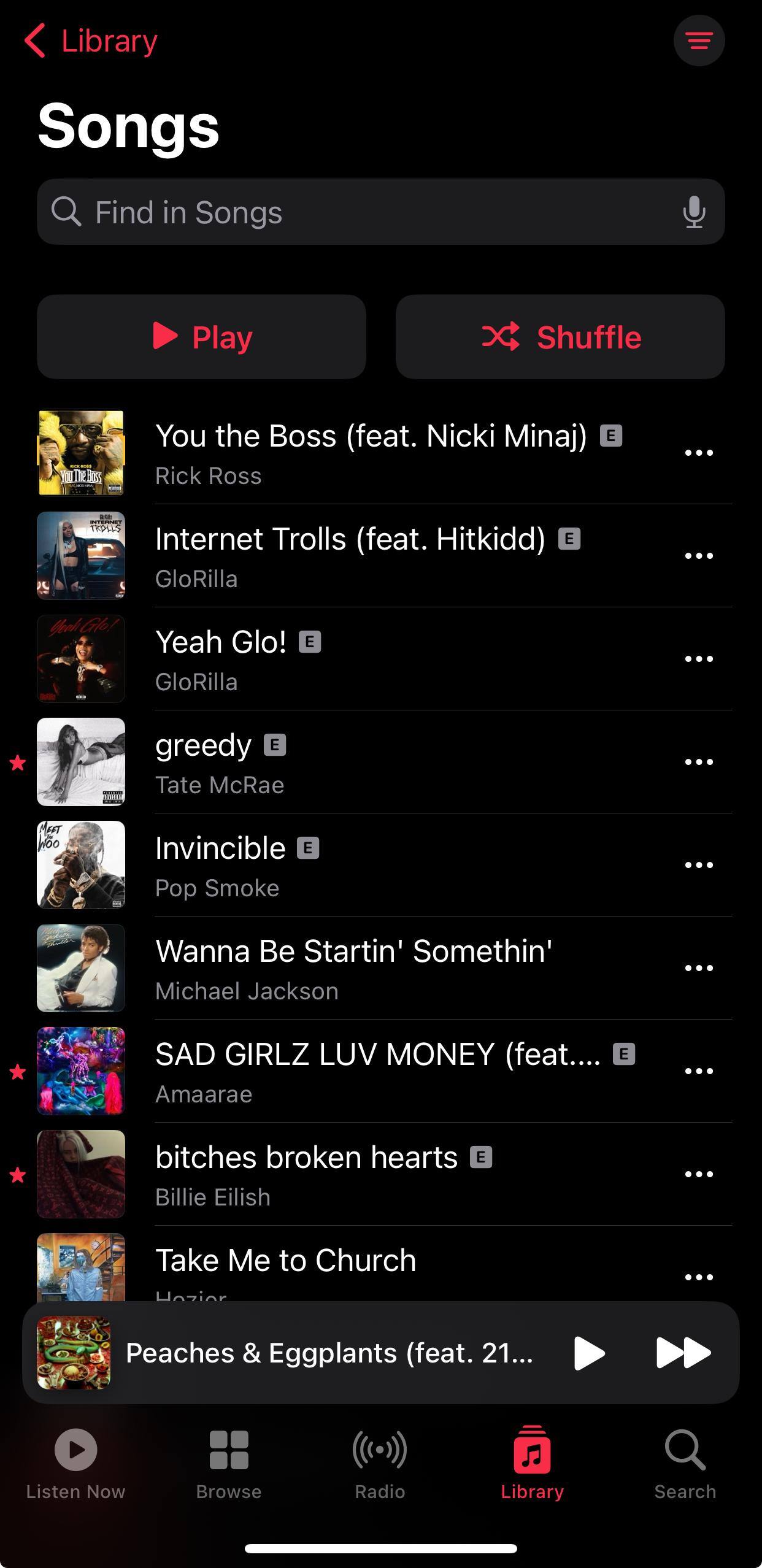The image size is (762, 1568).
Task: Skip to next track in mini player
Action: [683, 1353]
